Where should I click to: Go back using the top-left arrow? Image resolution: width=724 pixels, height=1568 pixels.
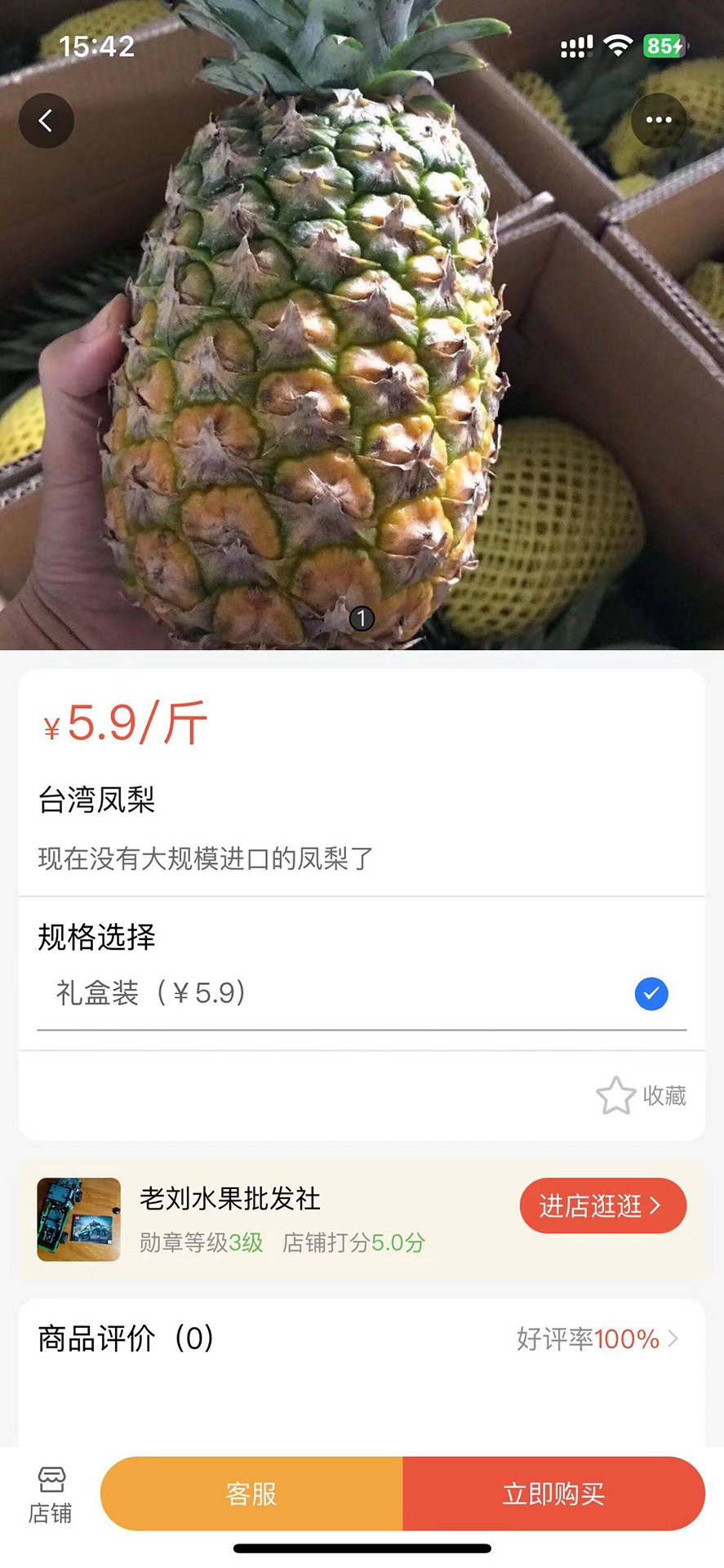pyautogui.click(x=47, y=121)
